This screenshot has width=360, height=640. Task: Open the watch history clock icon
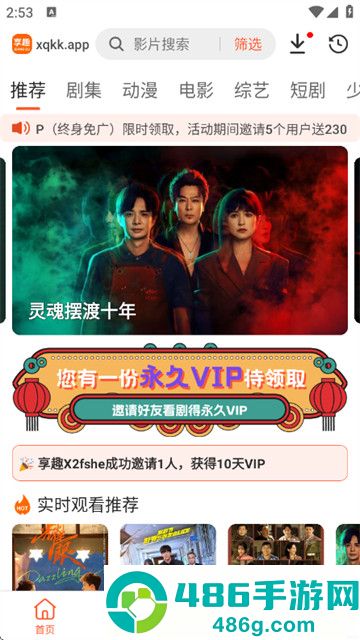pos(338,44)
